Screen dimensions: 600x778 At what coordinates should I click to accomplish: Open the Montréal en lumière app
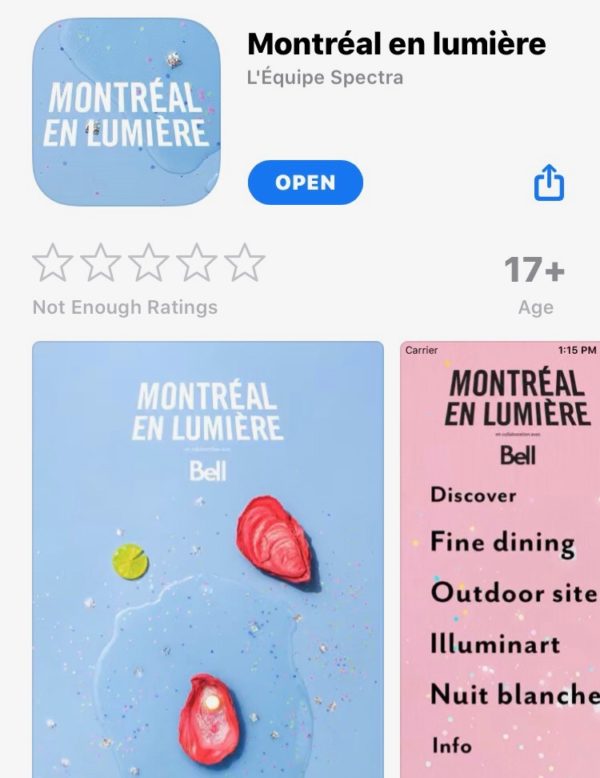[x=304, y=182]
